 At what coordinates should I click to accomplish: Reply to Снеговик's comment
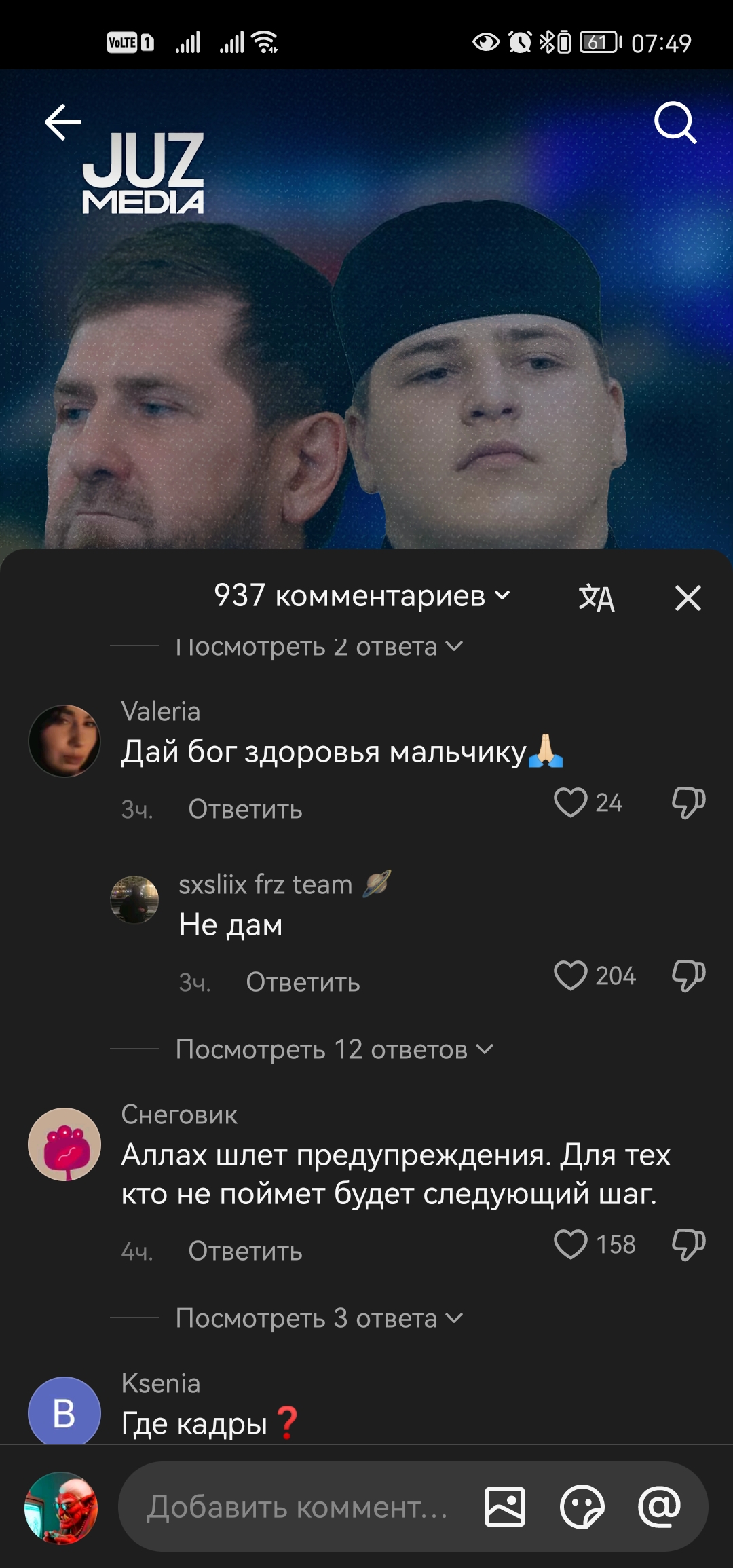[245, 1251]
